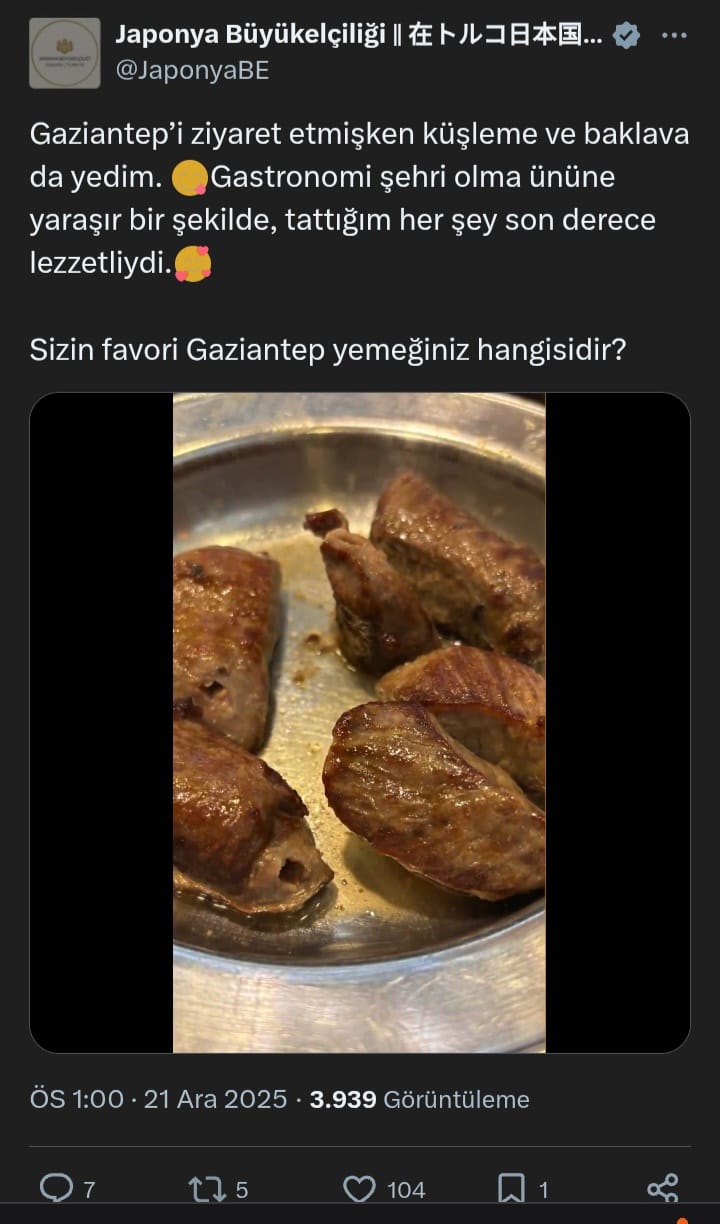Bookmark this tweet
The height and width of the screenshot is (1224, 720).
tap(511, 1188)
